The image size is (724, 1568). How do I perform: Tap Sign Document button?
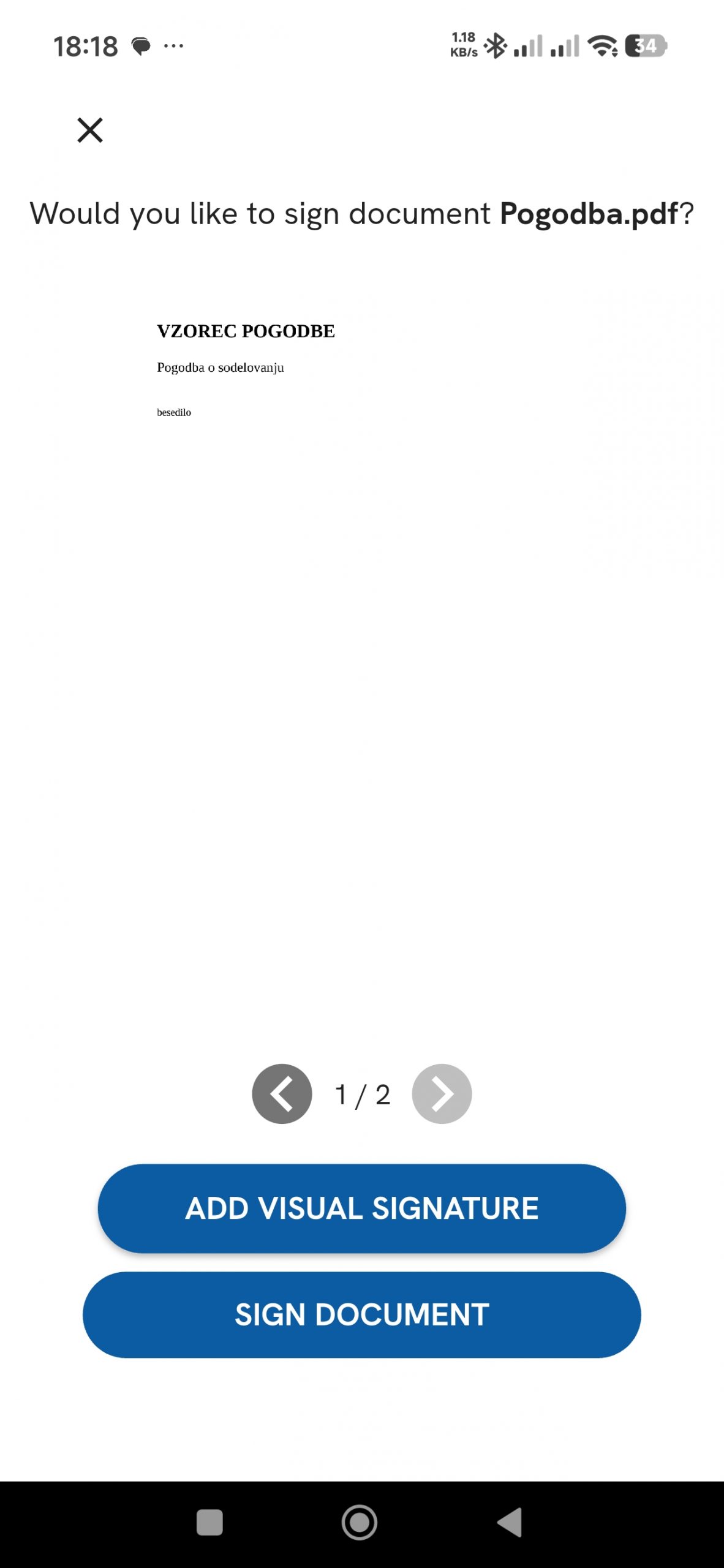(361, 1314)
